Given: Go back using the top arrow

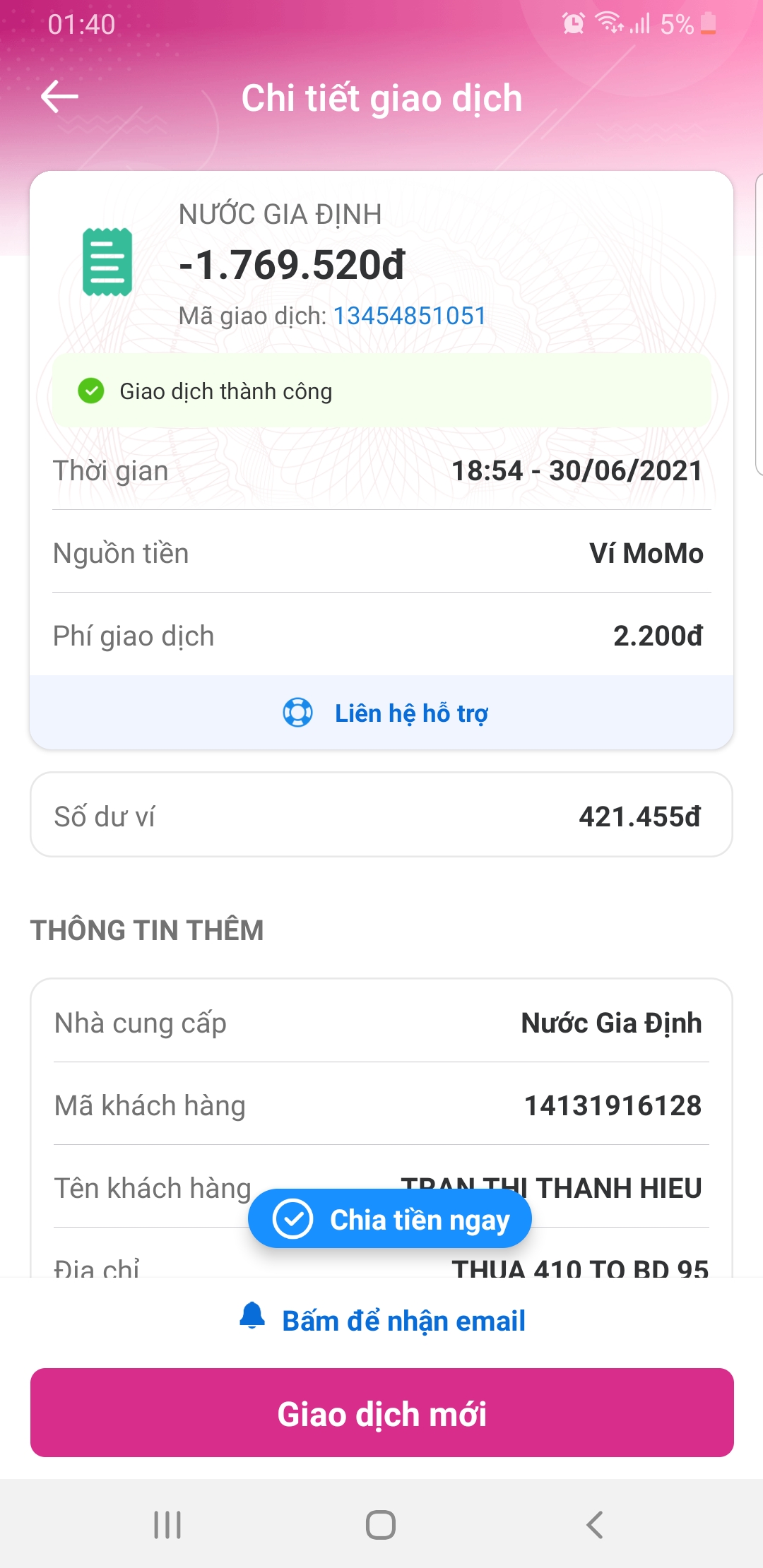Looking at the screenshot, I should tap(59, 97).
